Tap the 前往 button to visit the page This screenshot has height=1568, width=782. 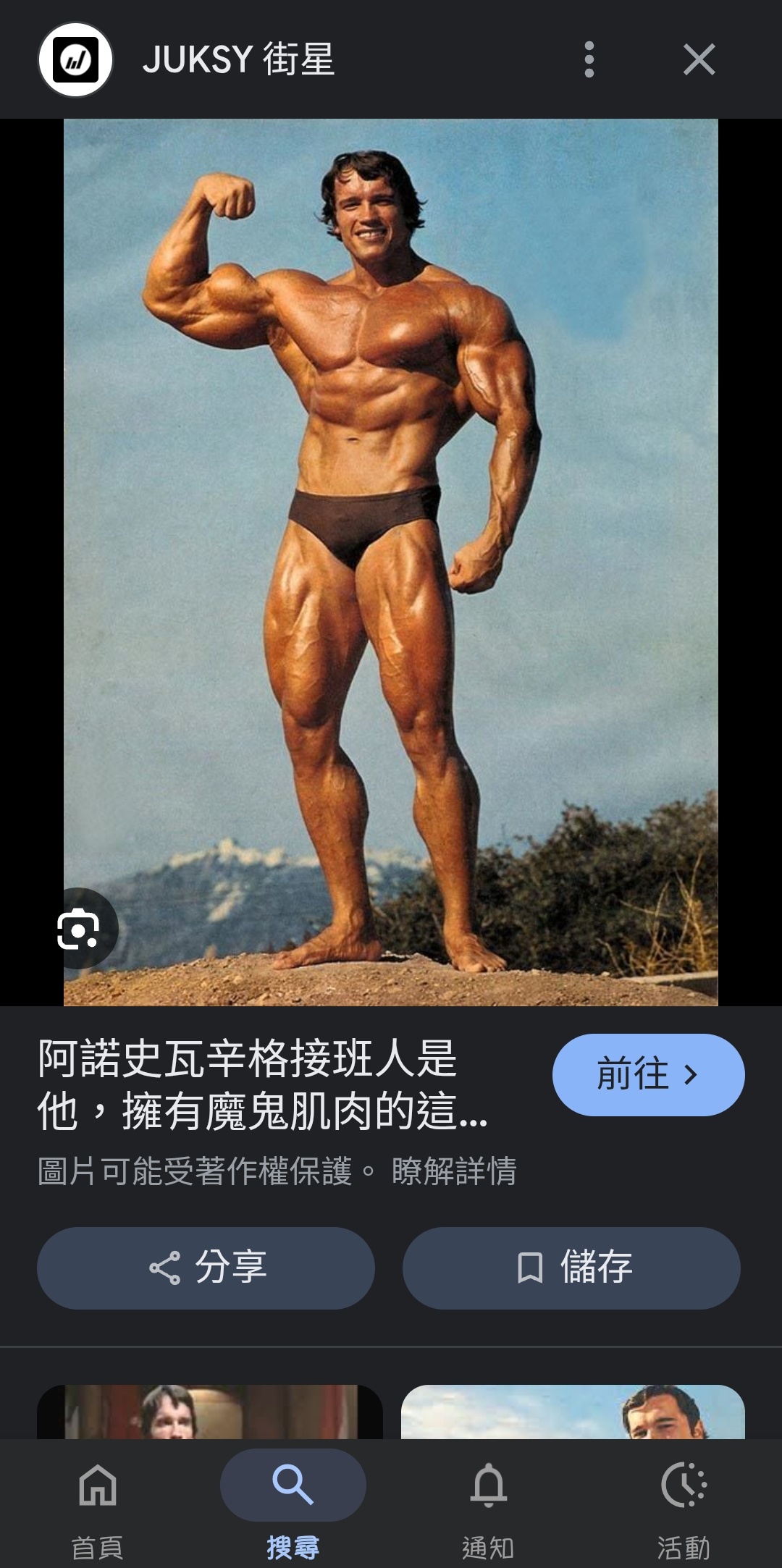click(x=648, y=1074)
